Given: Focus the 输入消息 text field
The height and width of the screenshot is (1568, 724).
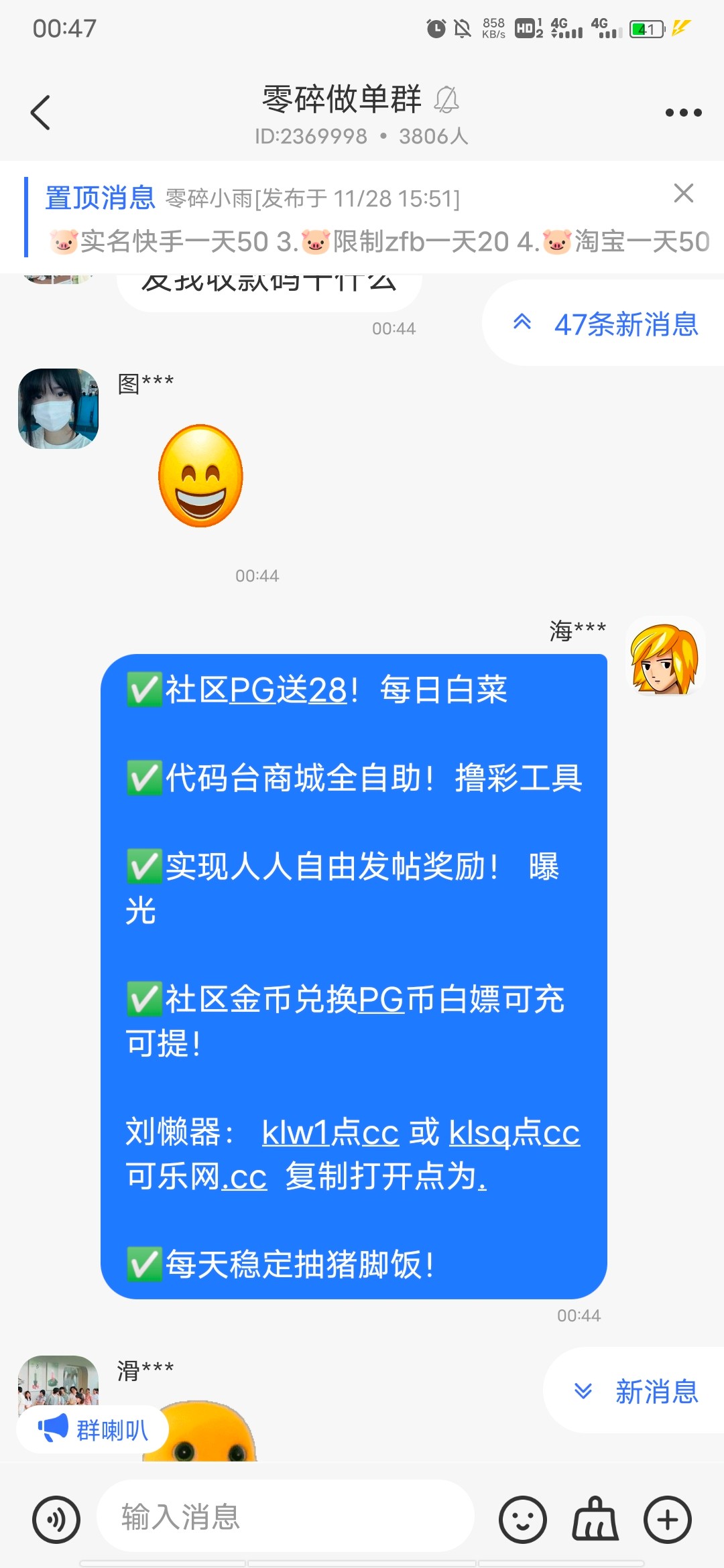Looking at the screenshot, I should (x=285, y=1517).
